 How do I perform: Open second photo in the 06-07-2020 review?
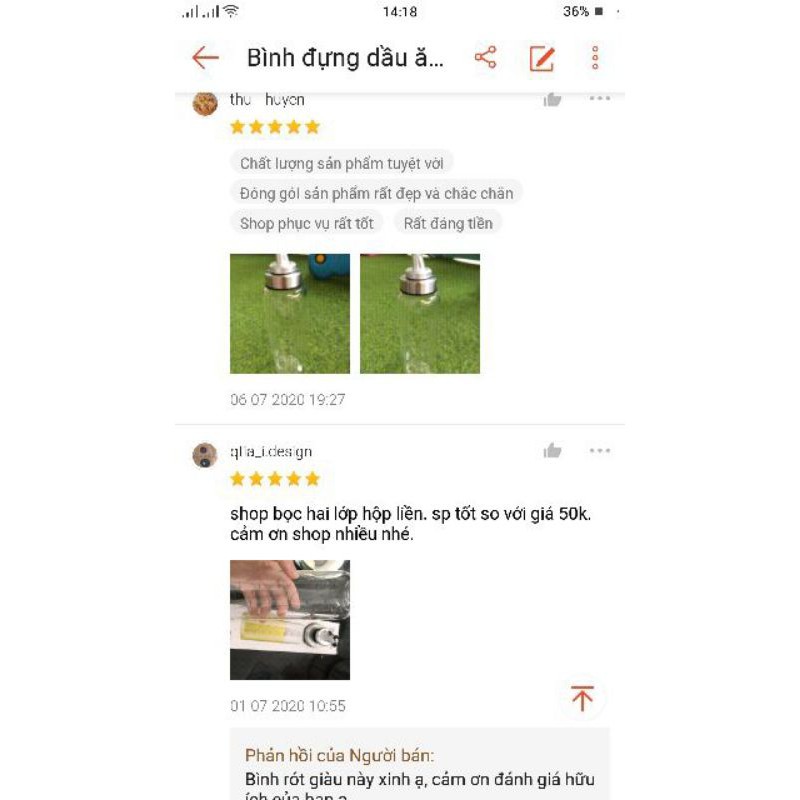pyautogui.click(x=420, y=313)
